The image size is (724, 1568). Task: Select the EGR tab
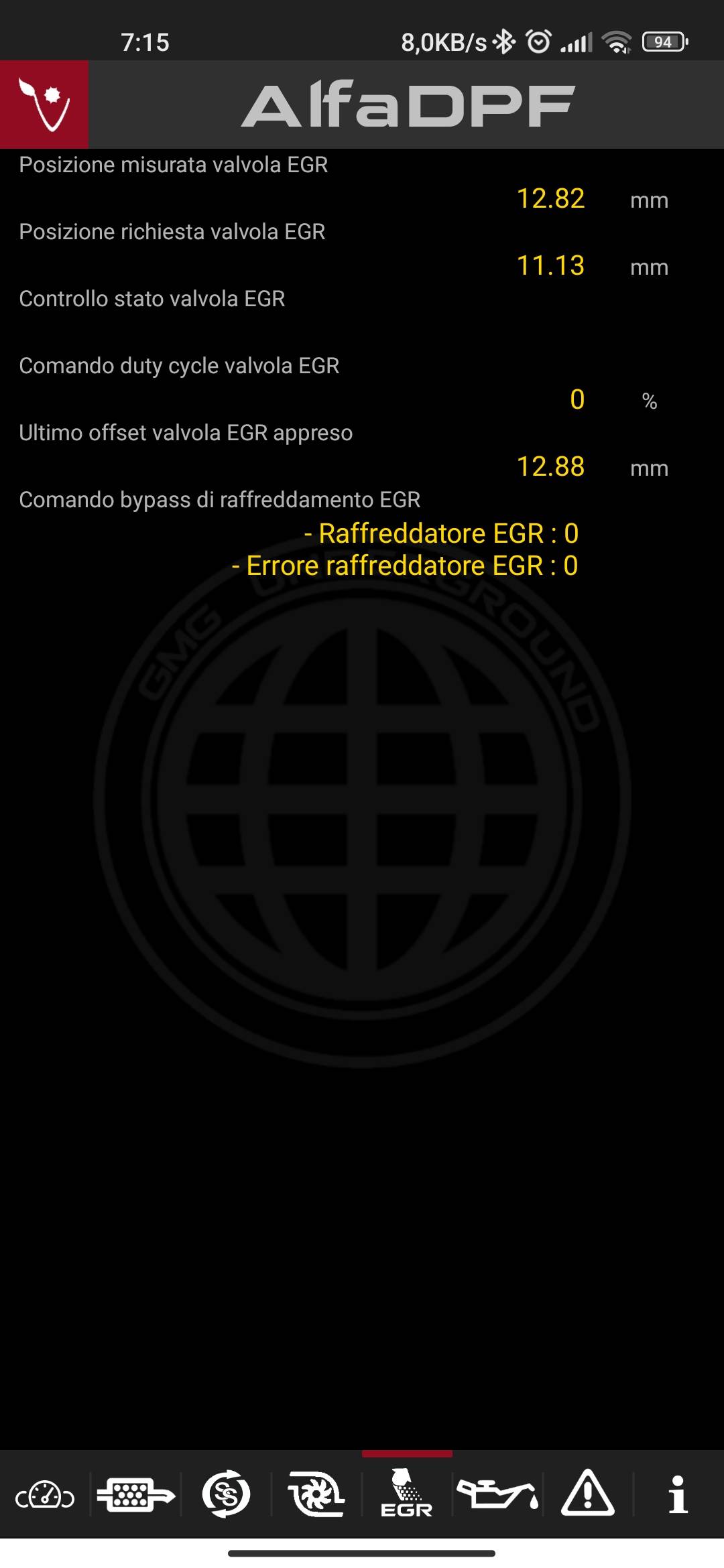click(x=407, y=1494)
